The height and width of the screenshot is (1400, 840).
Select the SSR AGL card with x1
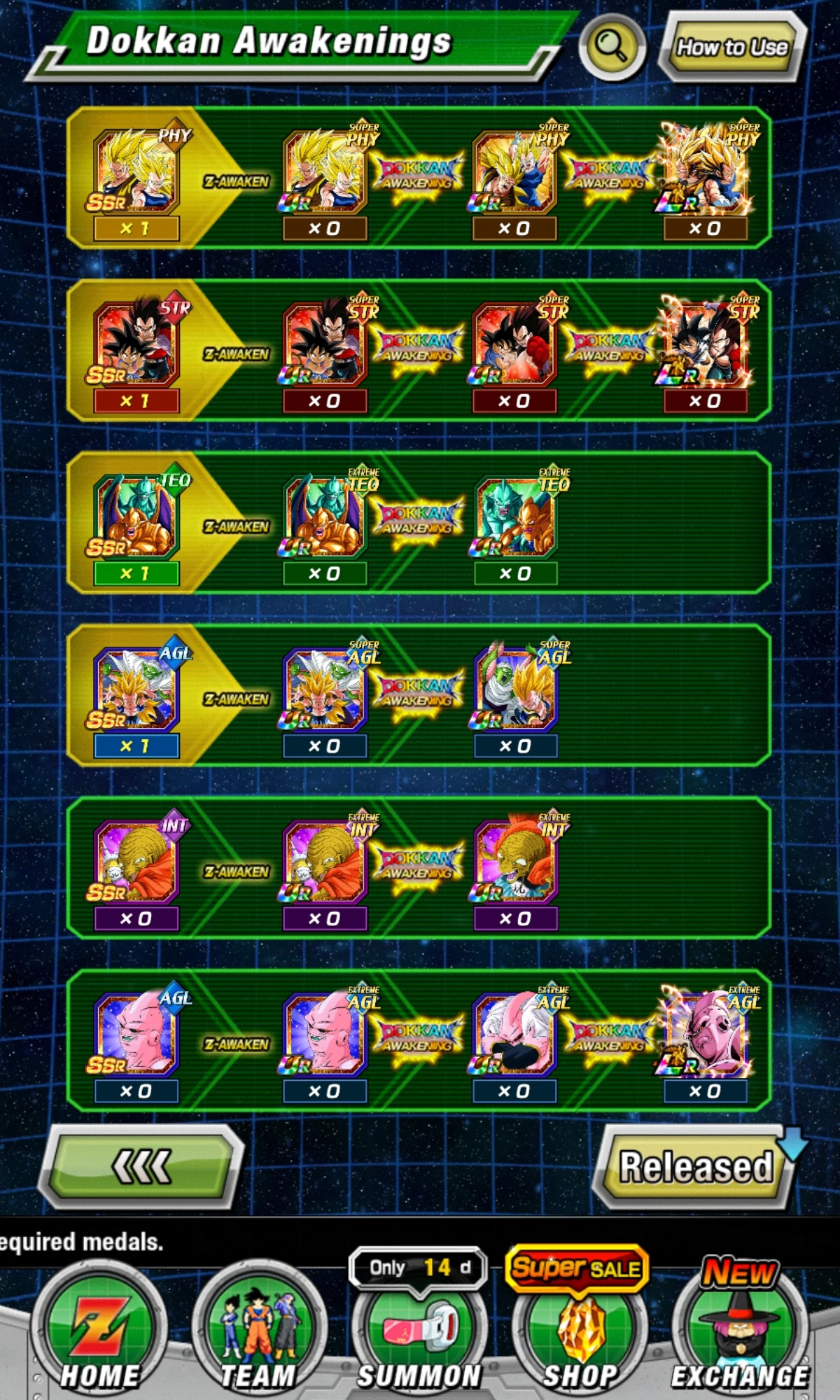[136, 689]
